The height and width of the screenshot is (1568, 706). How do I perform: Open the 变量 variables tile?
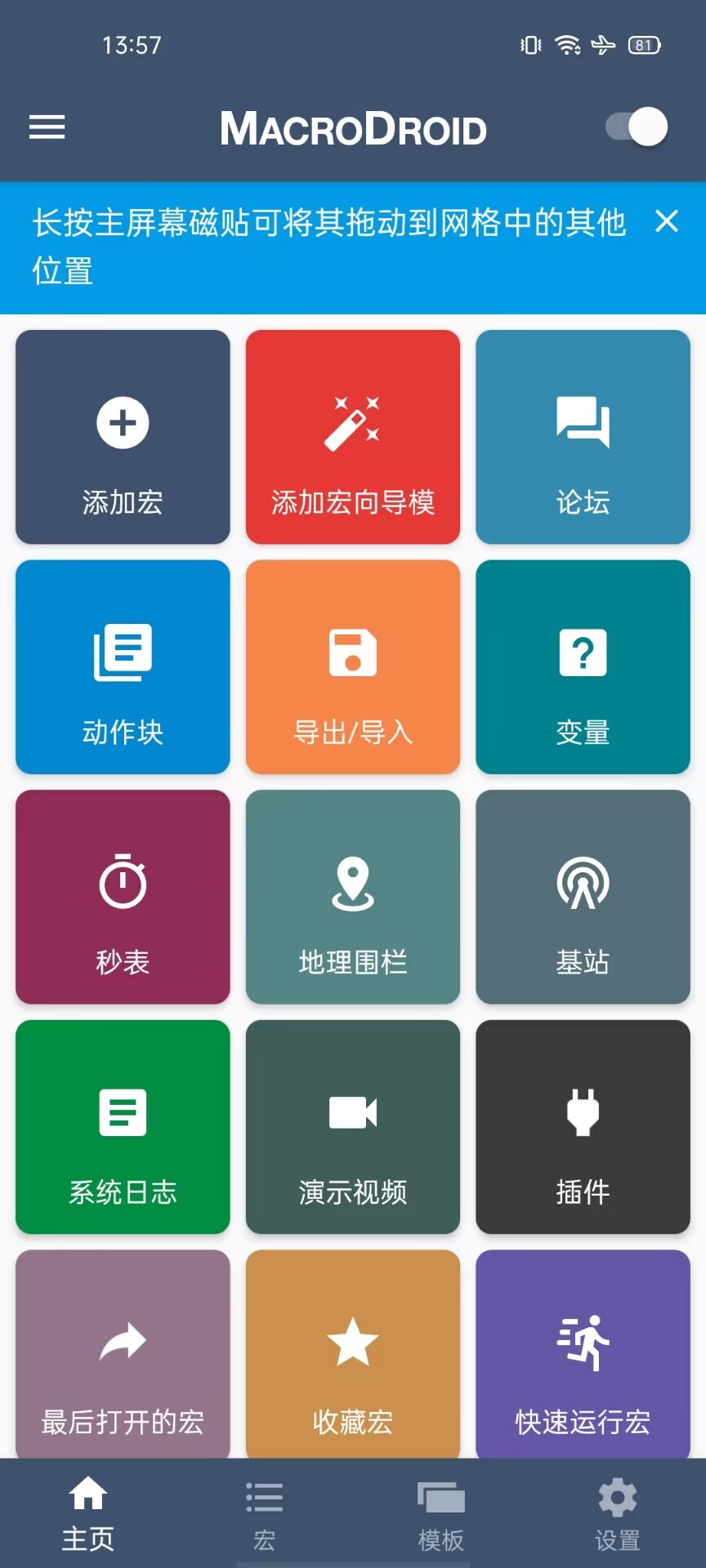[583, 667]
